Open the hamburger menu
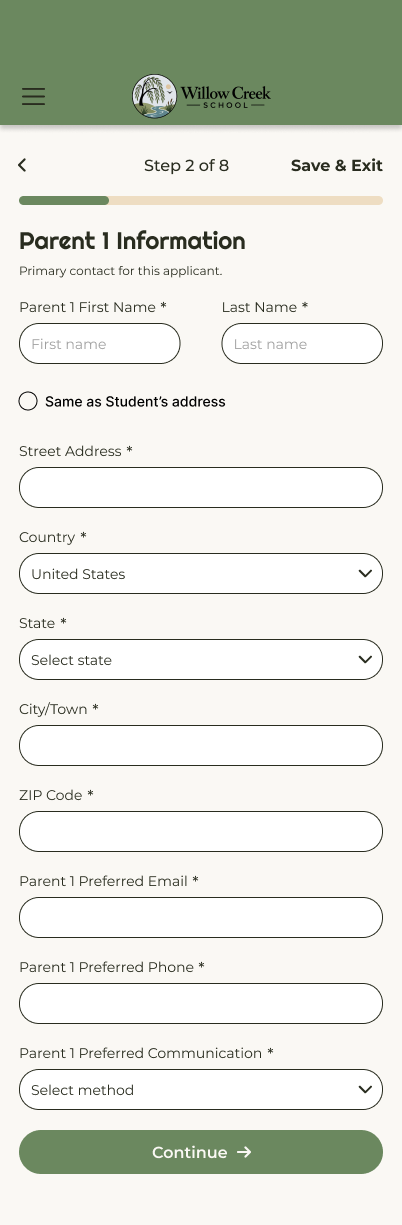Screen dimensions: 402x1225 point(34,96)
